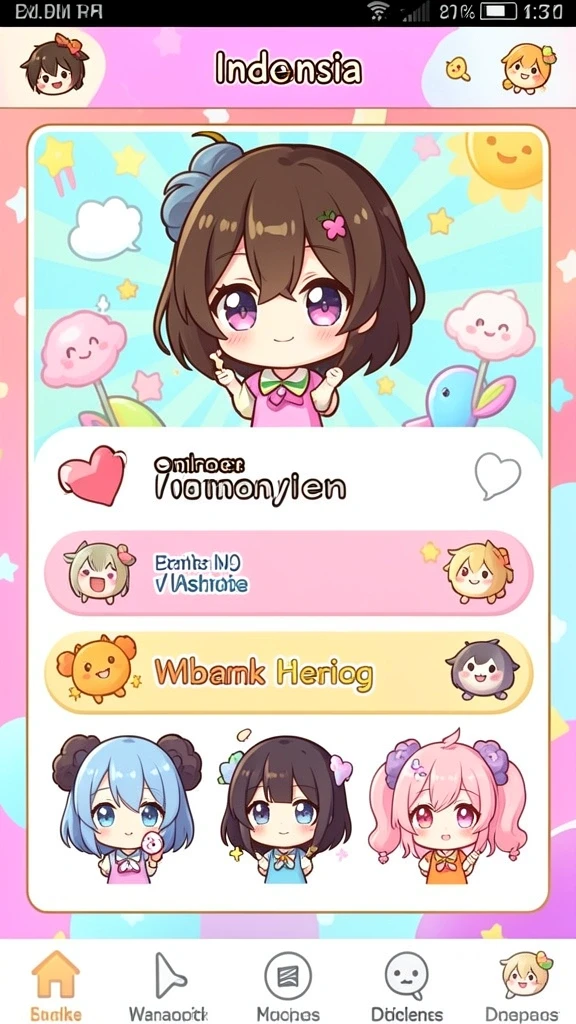Open the Ddclents chat tab

(406, 985)
